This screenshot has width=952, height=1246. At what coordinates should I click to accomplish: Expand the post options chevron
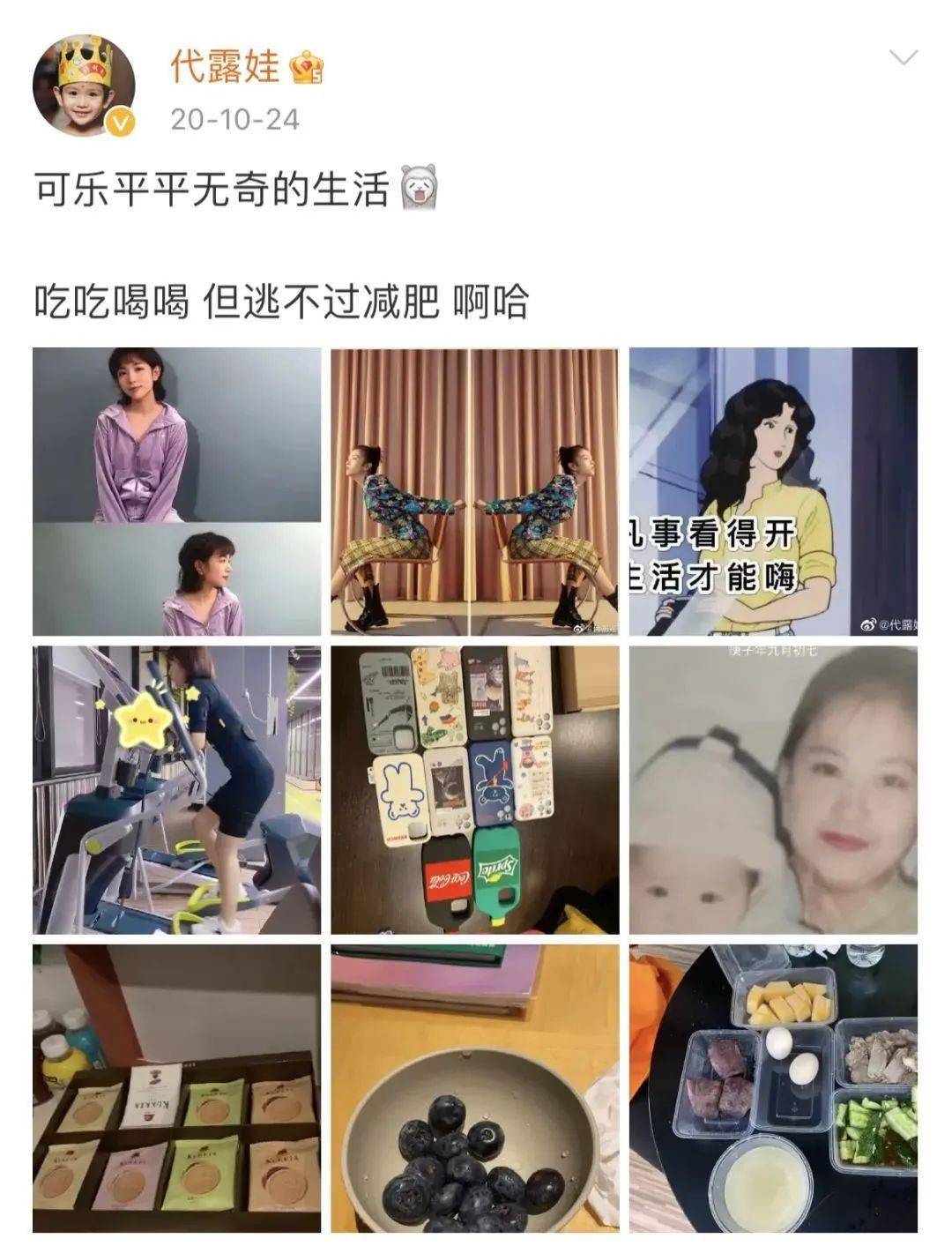tap(904, 59)
